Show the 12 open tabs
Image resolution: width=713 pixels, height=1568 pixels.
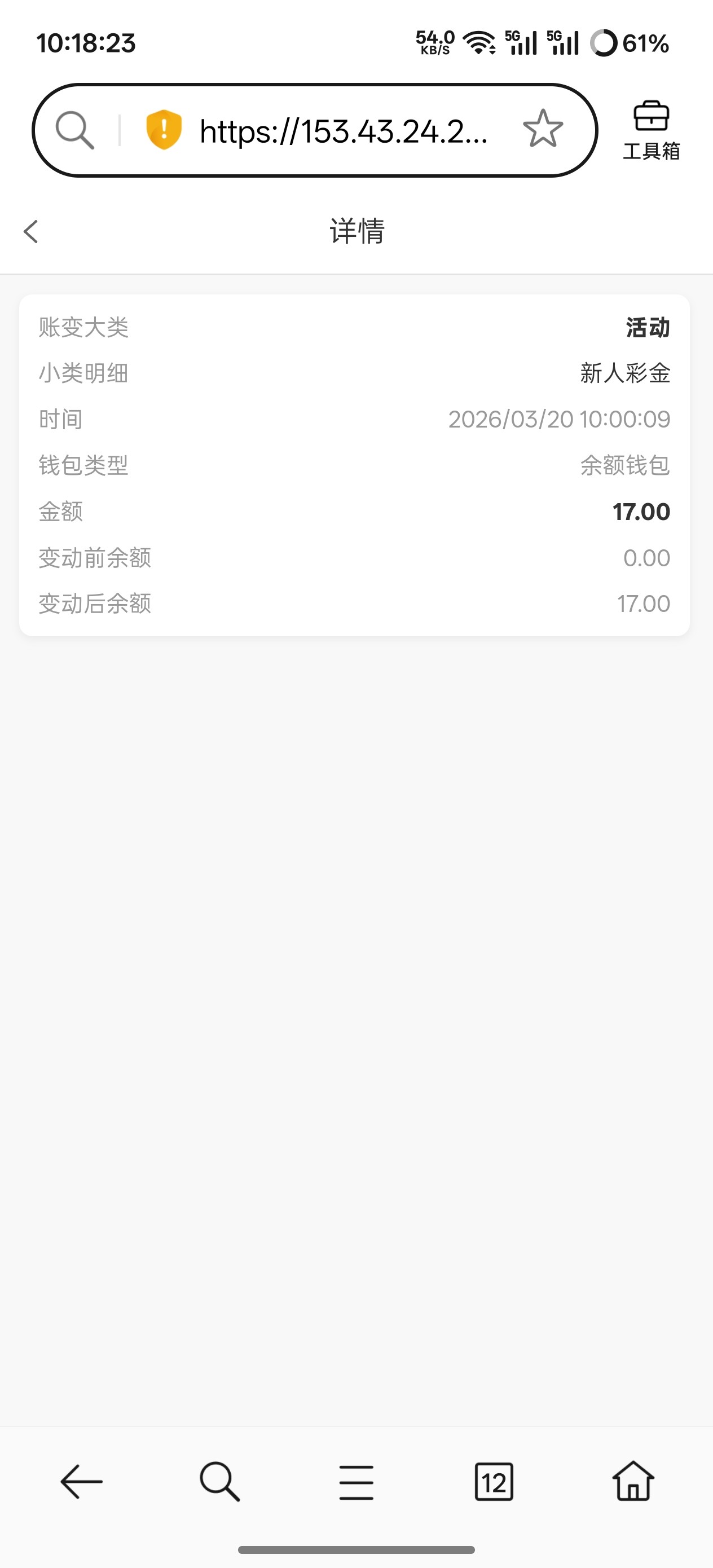[x=494, y=1482]
